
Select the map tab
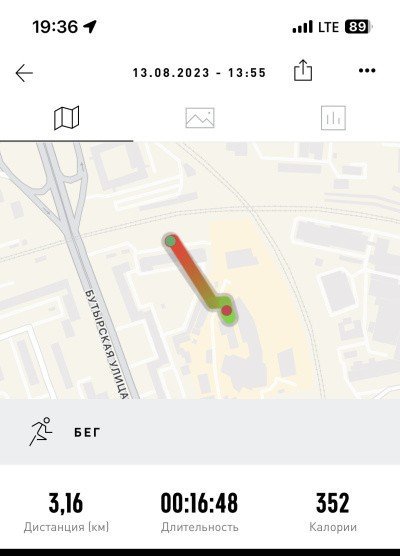[67, 118]
